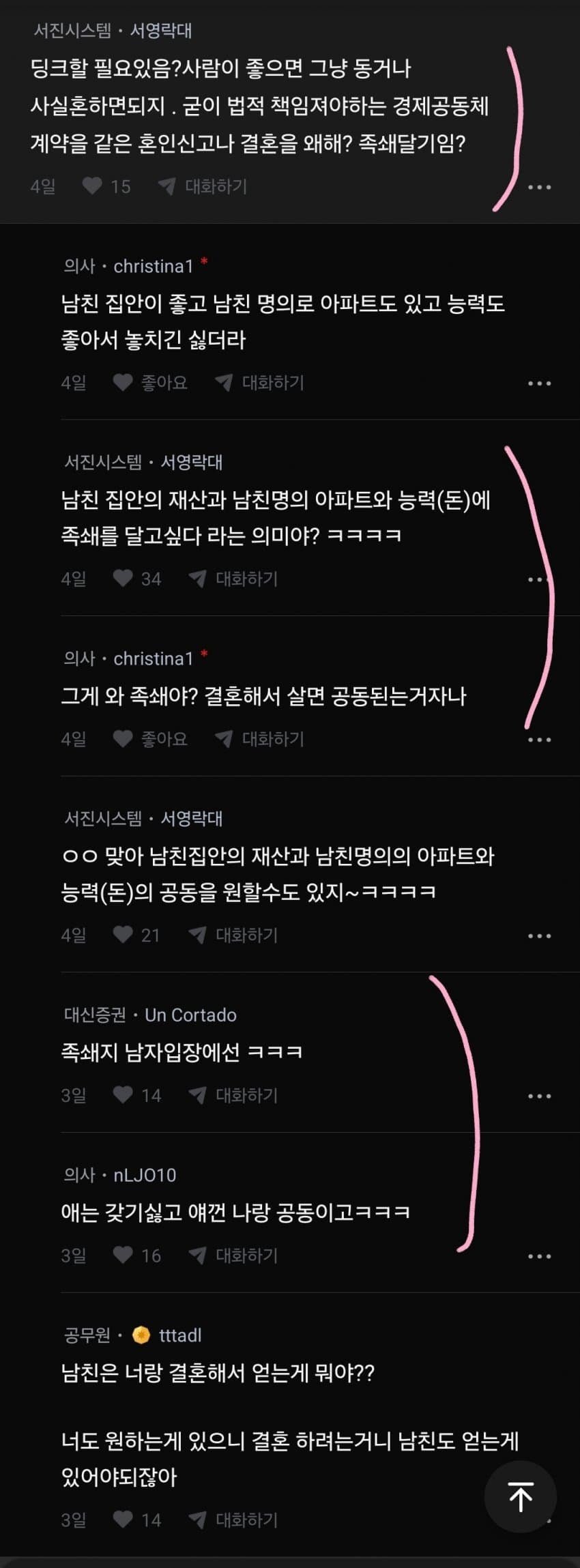
Task: Like the top comment with 15 likes
Action: (x=93, y=186)
